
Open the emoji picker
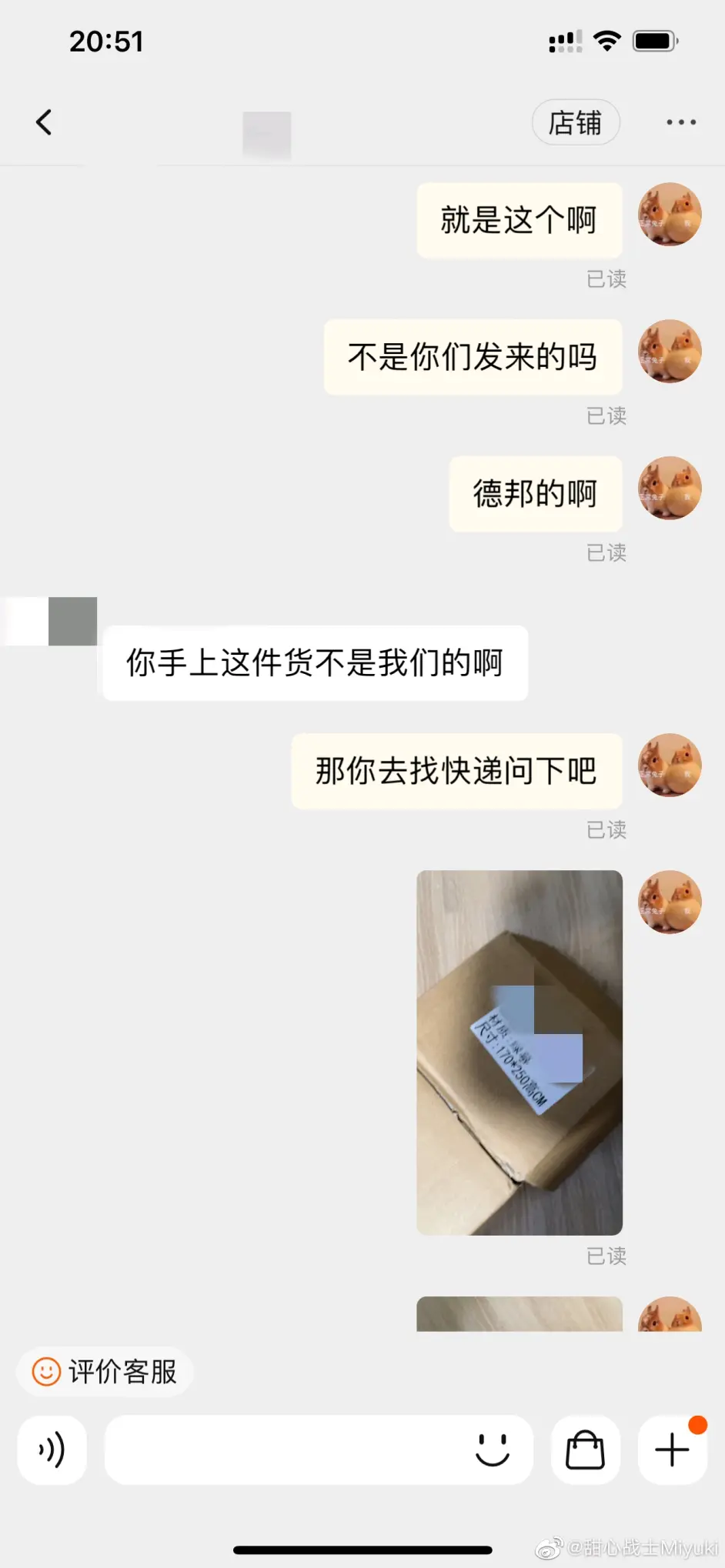(493, 1450)
